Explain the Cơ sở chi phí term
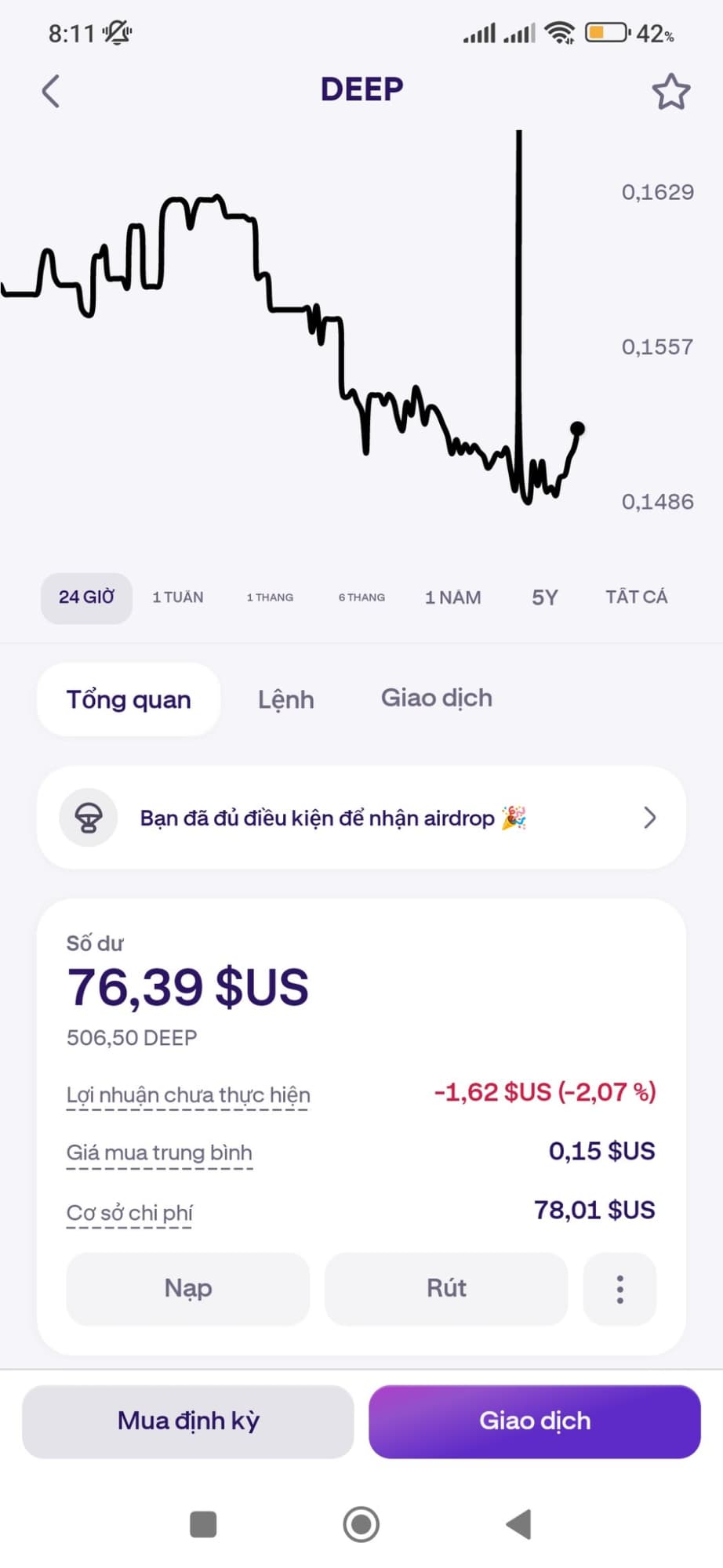723x1568 pixels. click(x=129, y=1213)
